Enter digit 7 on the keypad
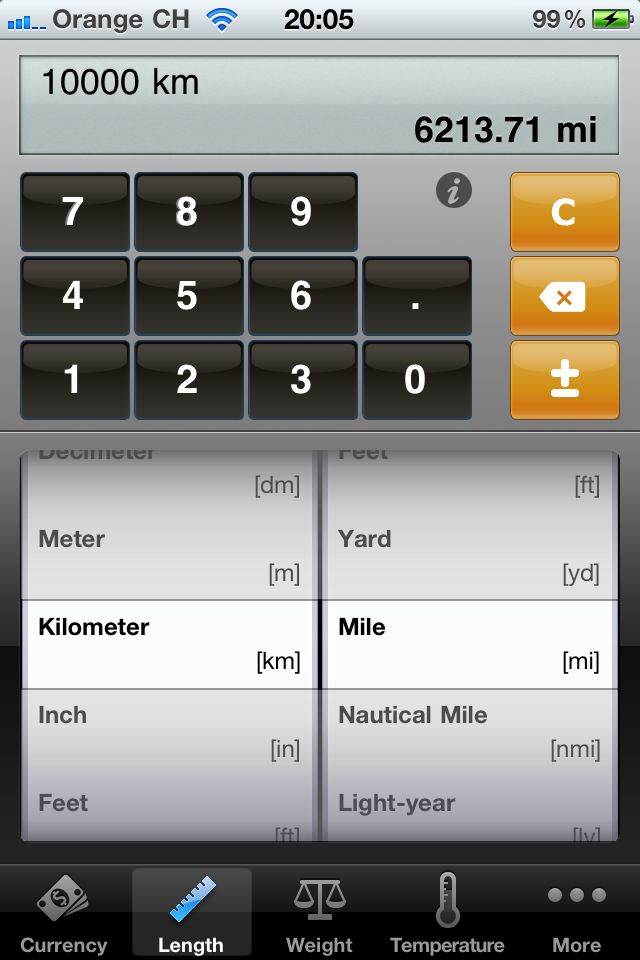640x960 pixels. (x=74, y=212)
